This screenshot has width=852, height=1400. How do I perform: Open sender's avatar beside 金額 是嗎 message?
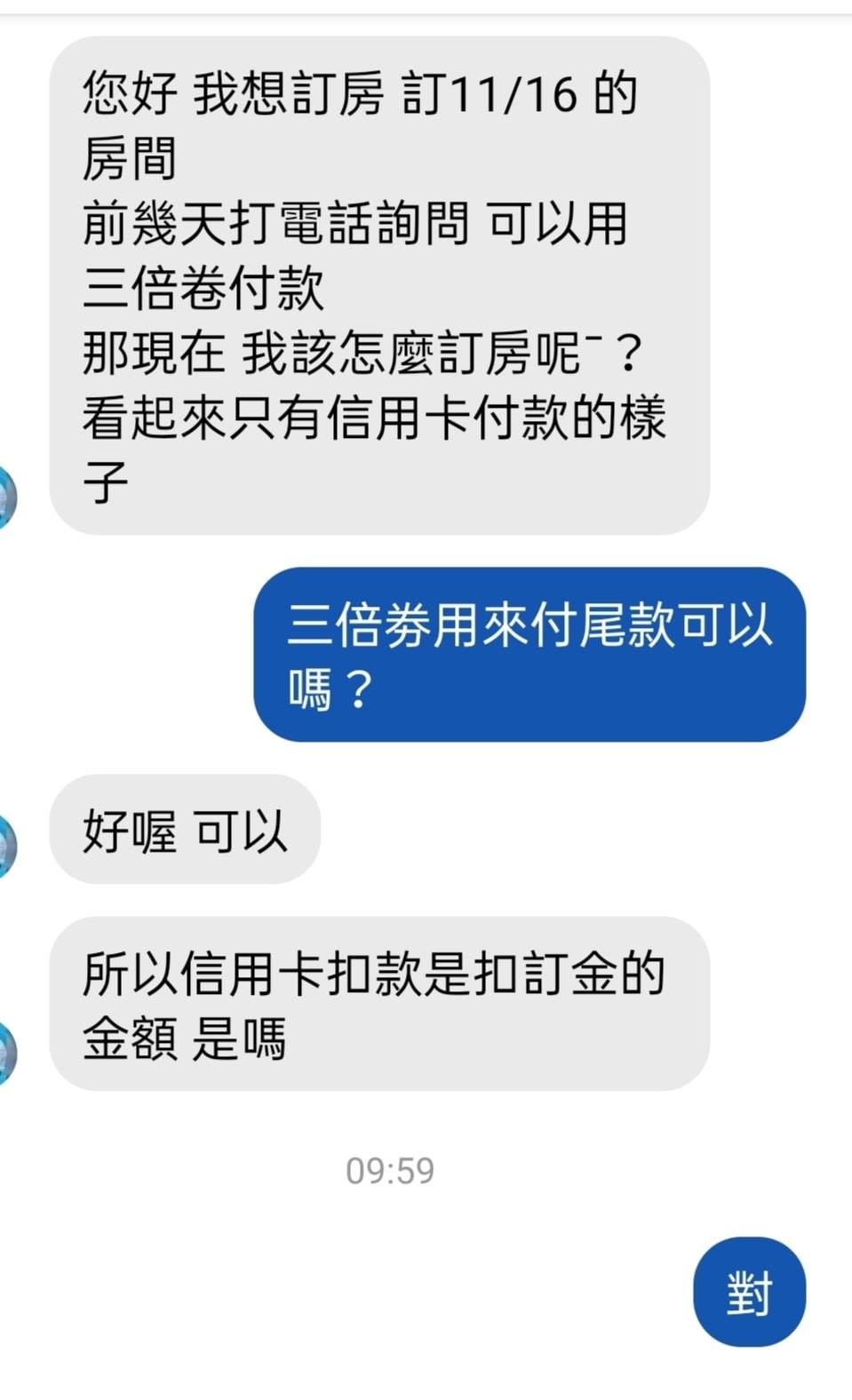[7, 1053]
